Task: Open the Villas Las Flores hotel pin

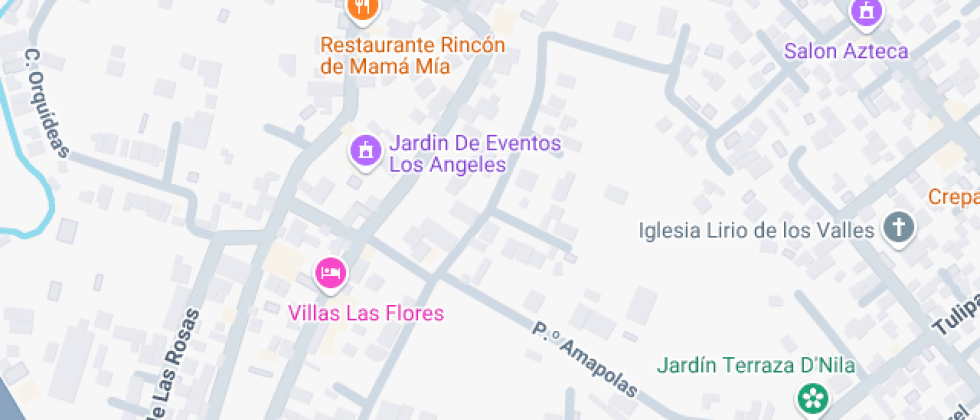Action: click(331, 272)
